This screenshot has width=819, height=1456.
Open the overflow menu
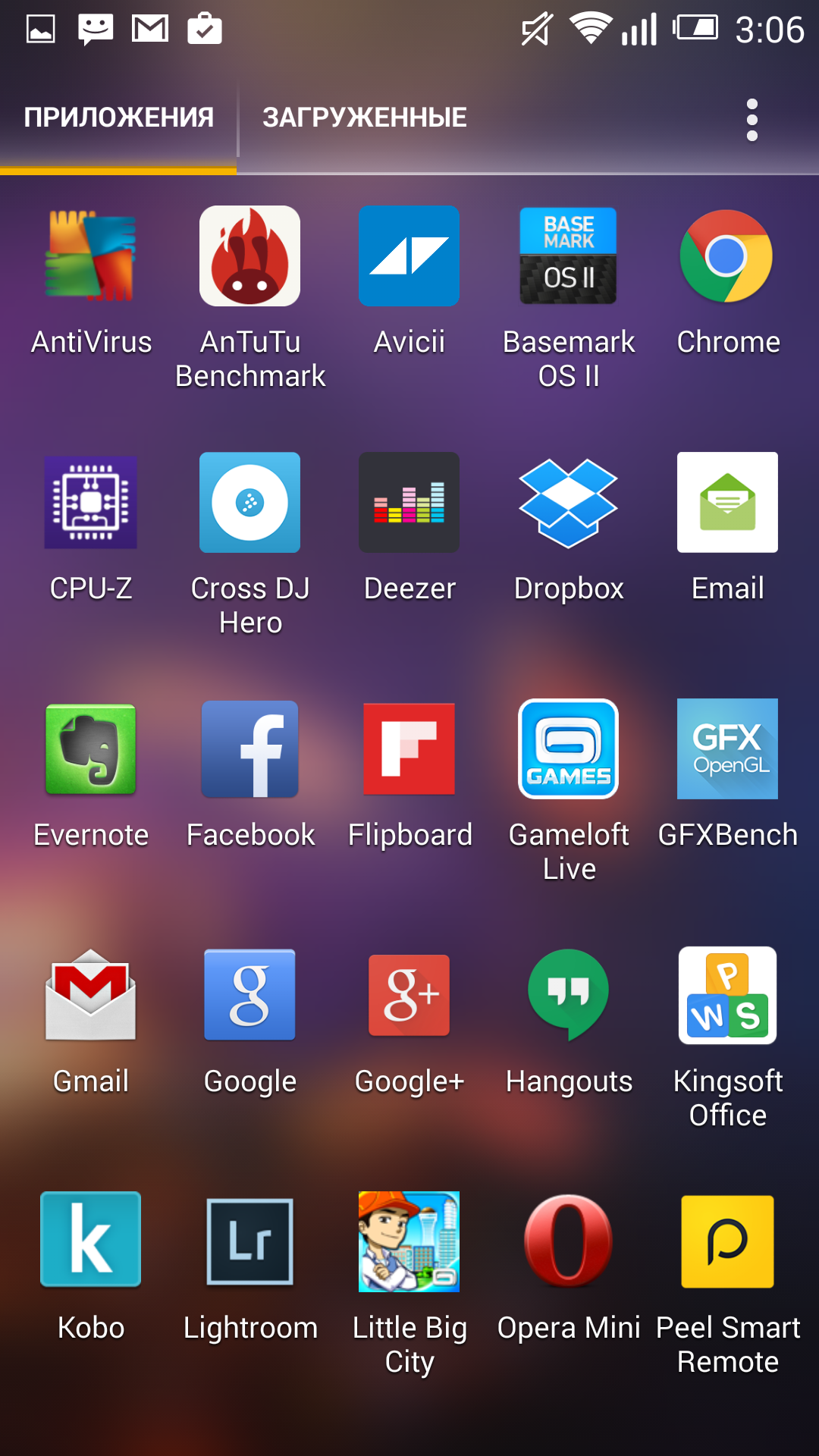(752, 119)
